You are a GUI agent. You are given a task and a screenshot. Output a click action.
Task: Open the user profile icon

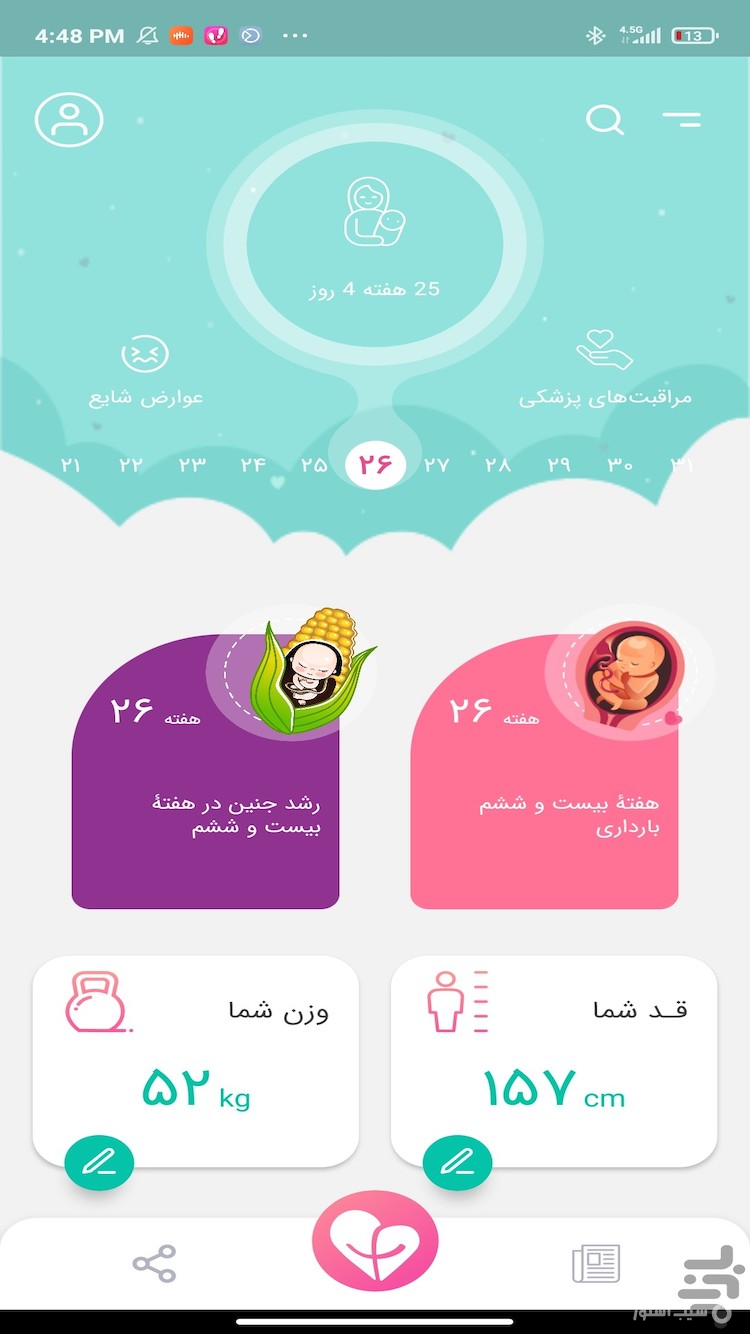pyautogui.click(x=68, y=119)
